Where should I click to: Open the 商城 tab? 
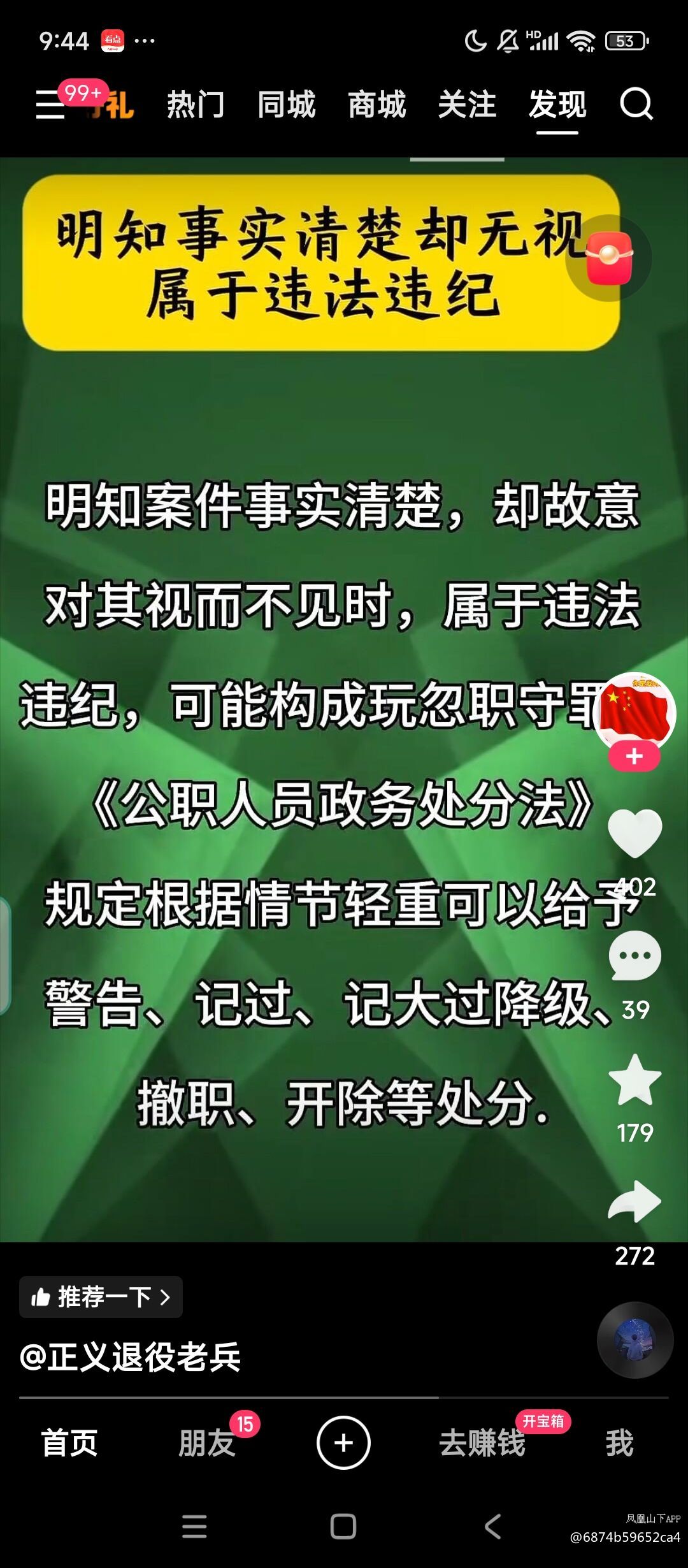pos(377,105)
